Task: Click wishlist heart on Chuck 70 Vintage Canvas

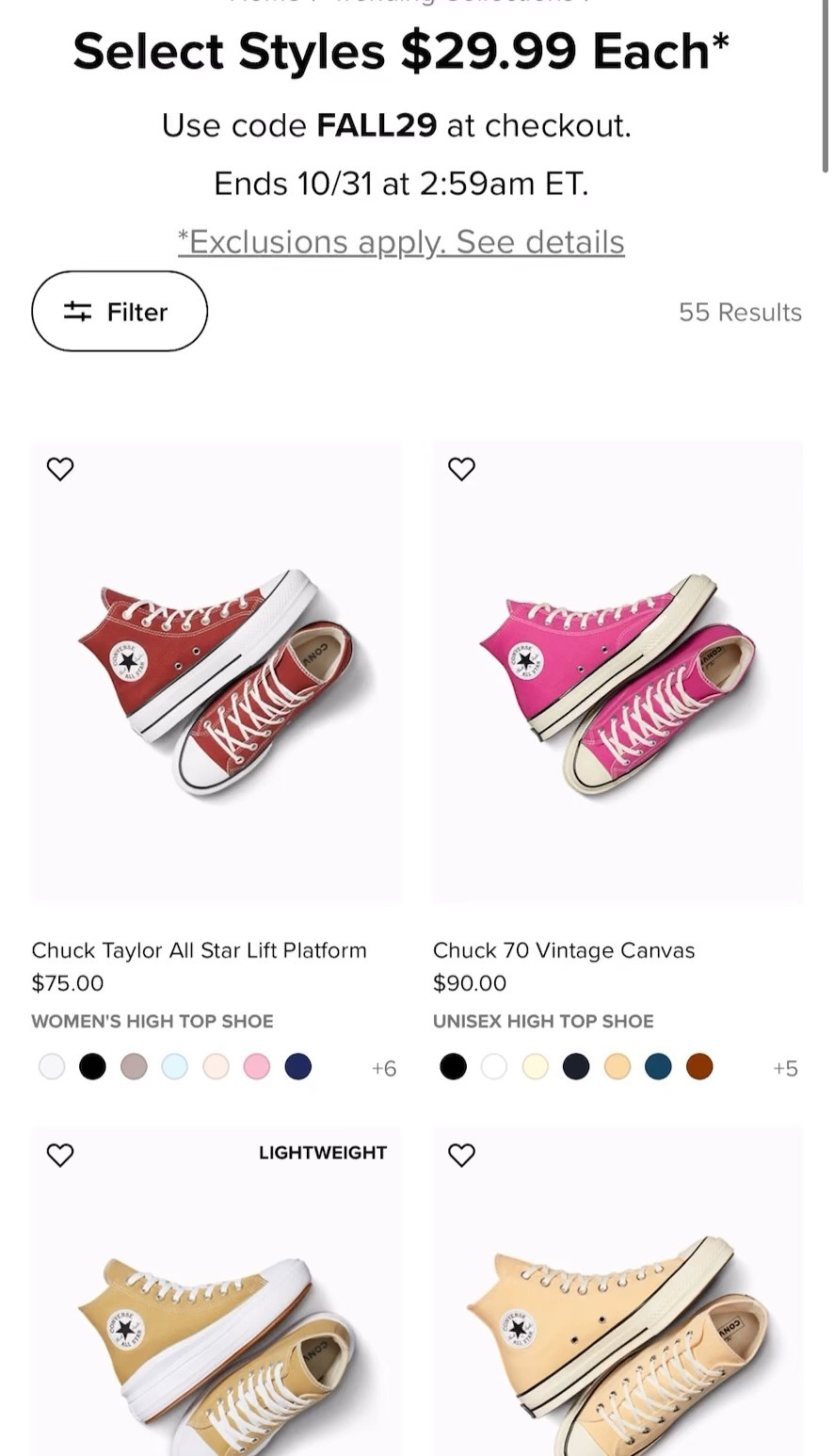Action: click(462, 468)
